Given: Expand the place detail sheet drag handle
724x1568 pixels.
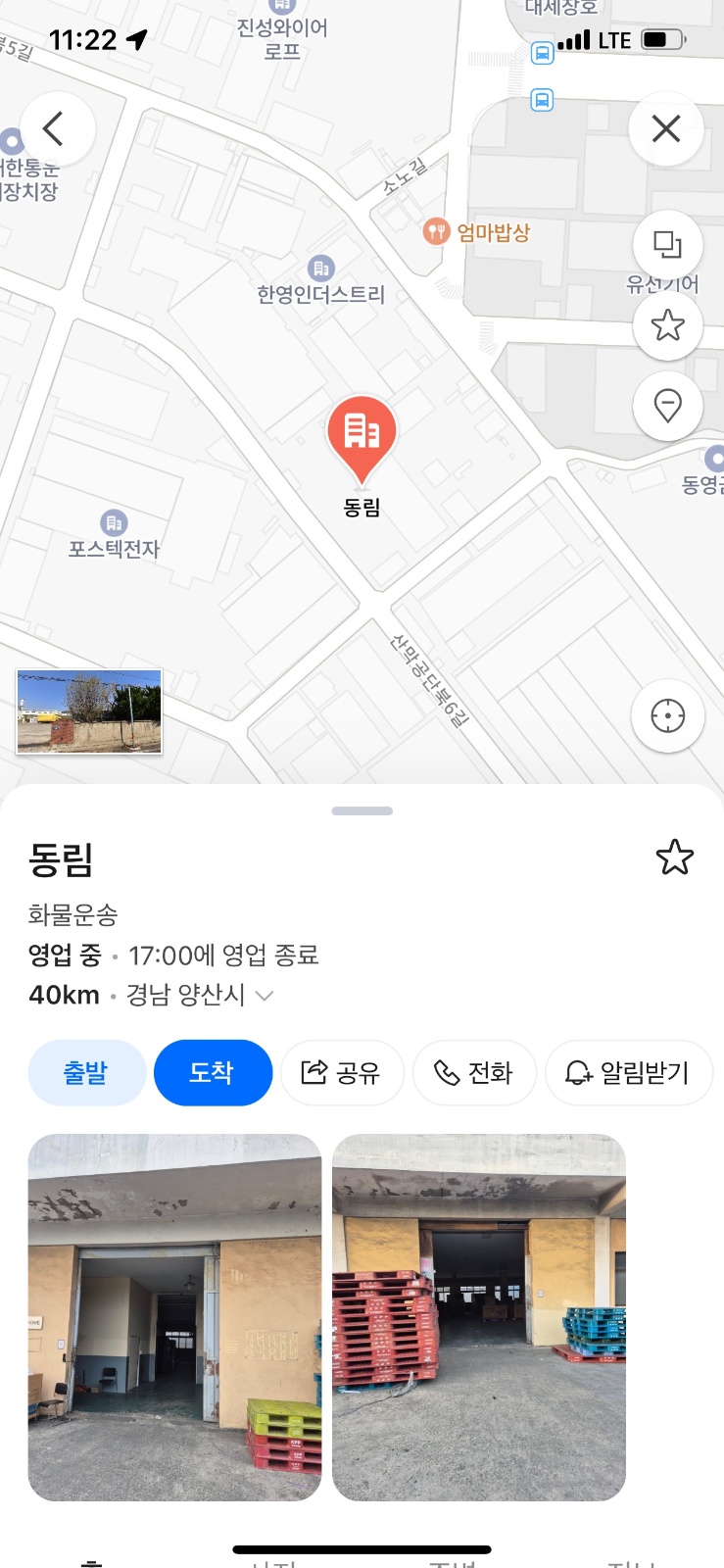Looking at the screenshot, I should [362, 810].
